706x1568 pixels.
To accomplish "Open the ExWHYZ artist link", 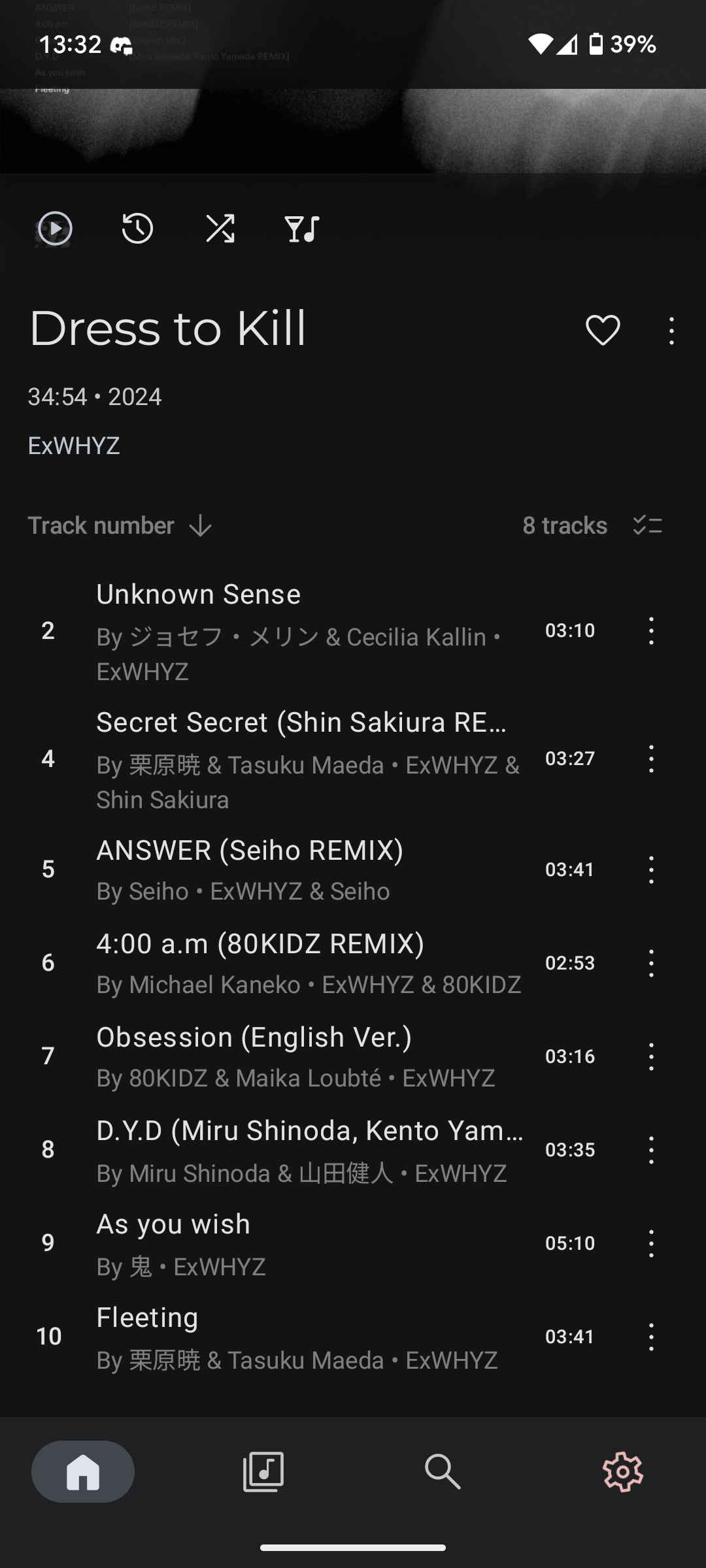I will coord(74,446).
